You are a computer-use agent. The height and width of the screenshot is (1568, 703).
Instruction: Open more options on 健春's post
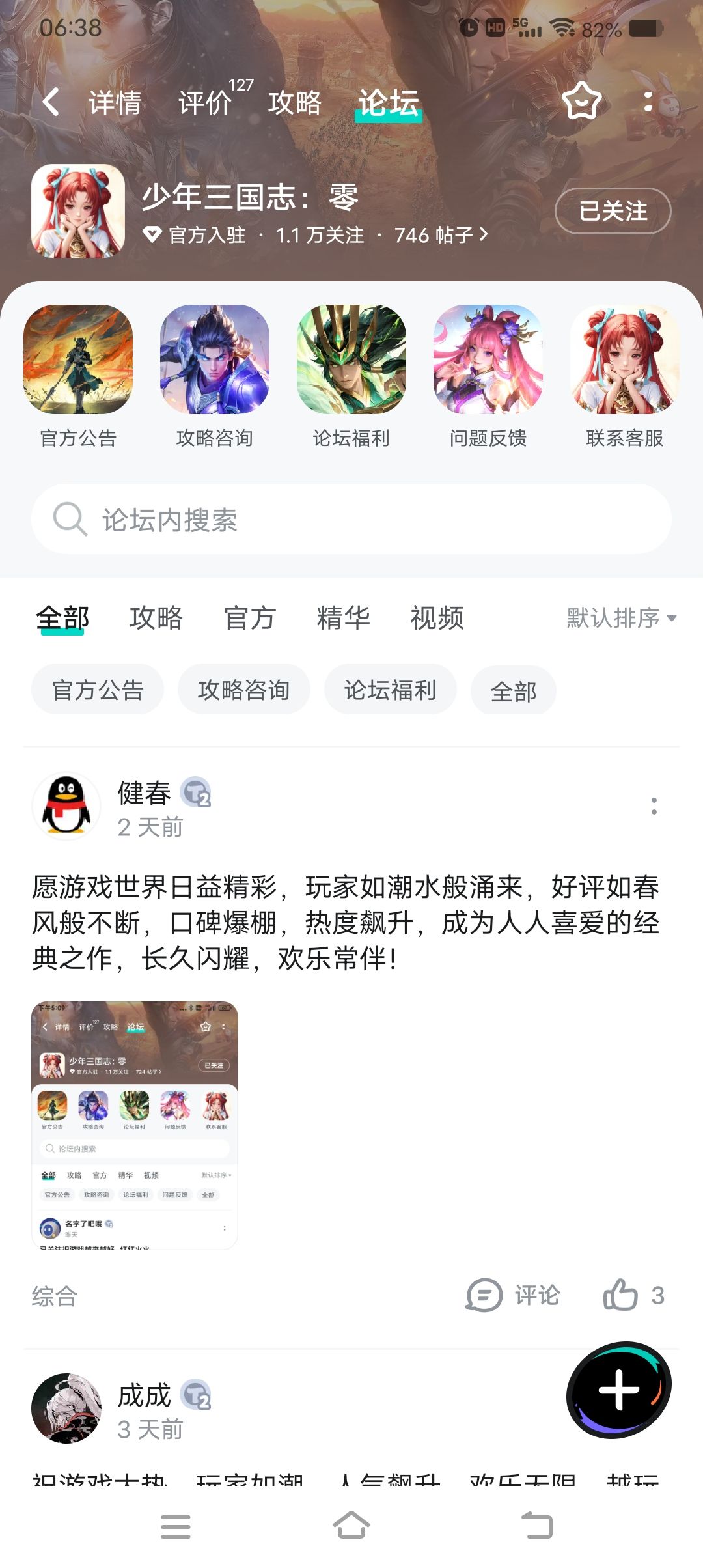[x=654, y=806]
